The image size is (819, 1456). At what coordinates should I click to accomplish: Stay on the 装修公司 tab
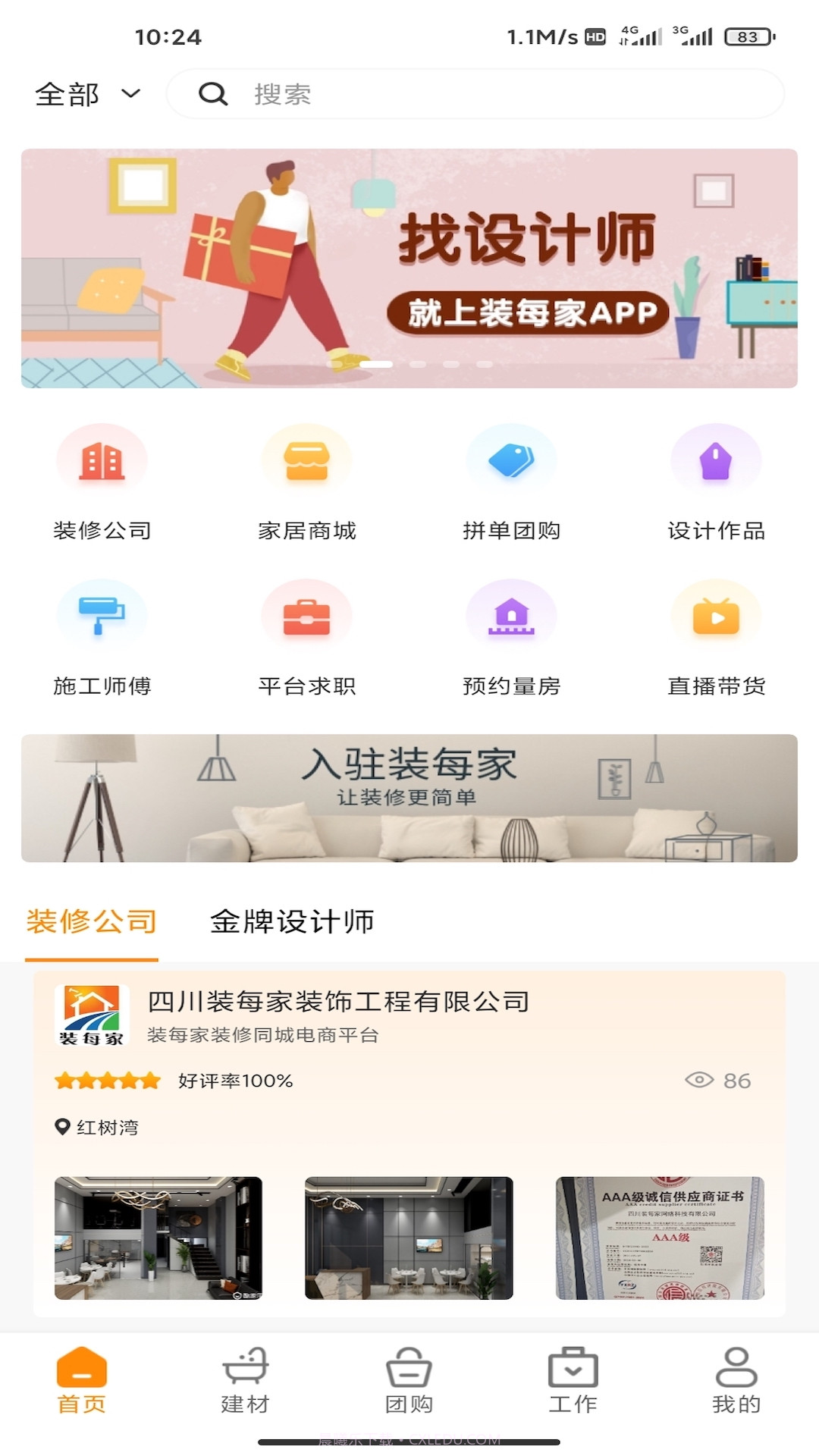[92, 922]
